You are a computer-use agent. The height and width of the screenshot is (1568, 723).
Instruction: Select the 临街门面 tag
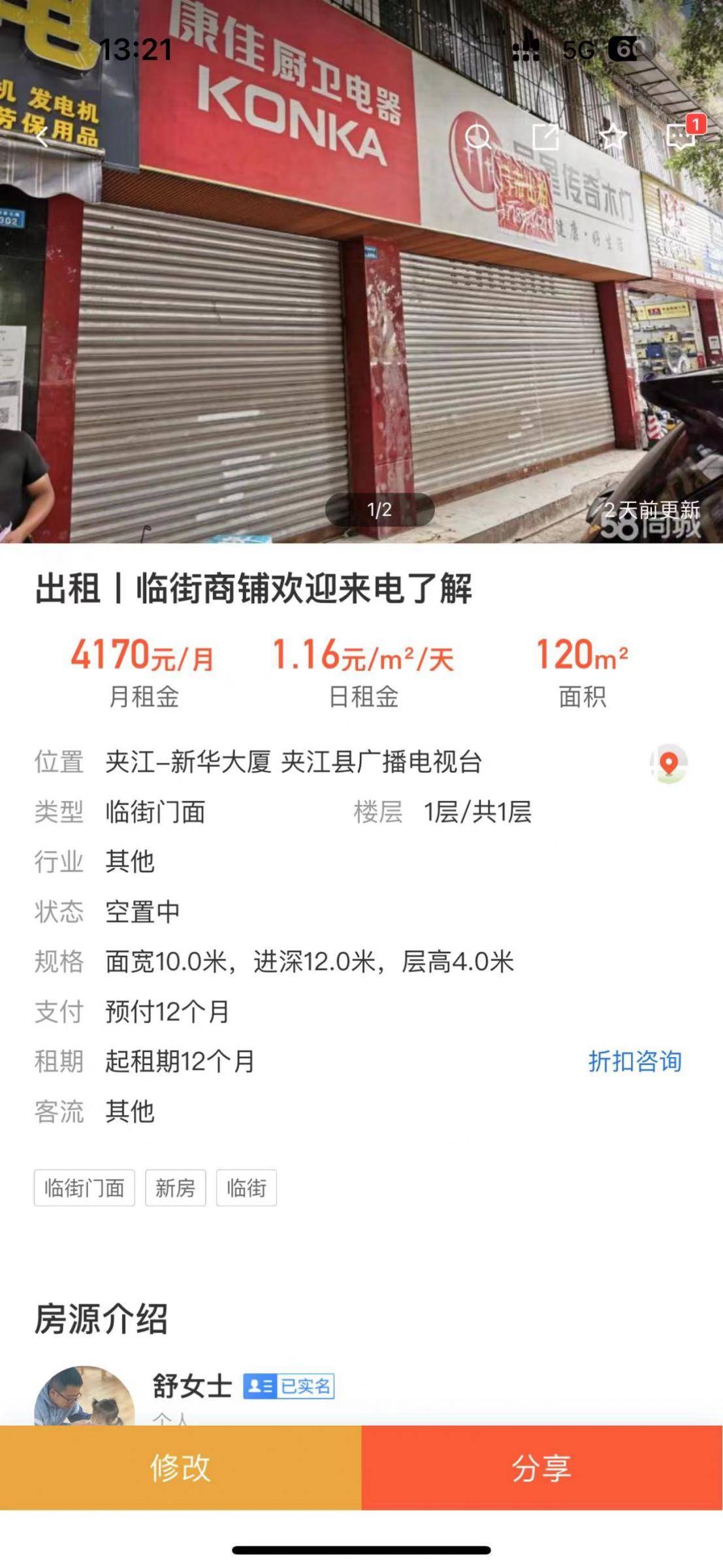(84, 1188)
